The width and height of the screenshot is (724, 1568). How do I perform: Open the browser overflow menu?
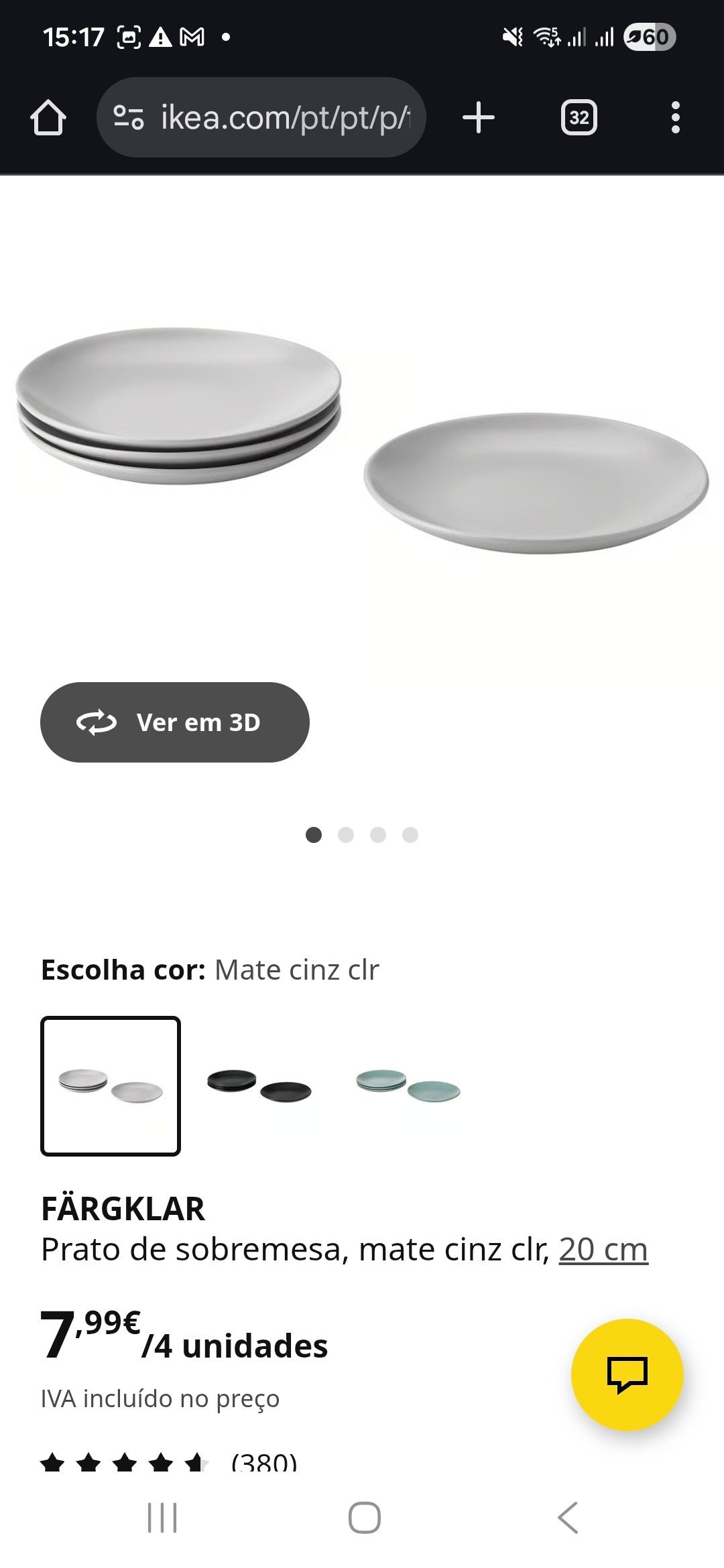(x=675, y=118)
